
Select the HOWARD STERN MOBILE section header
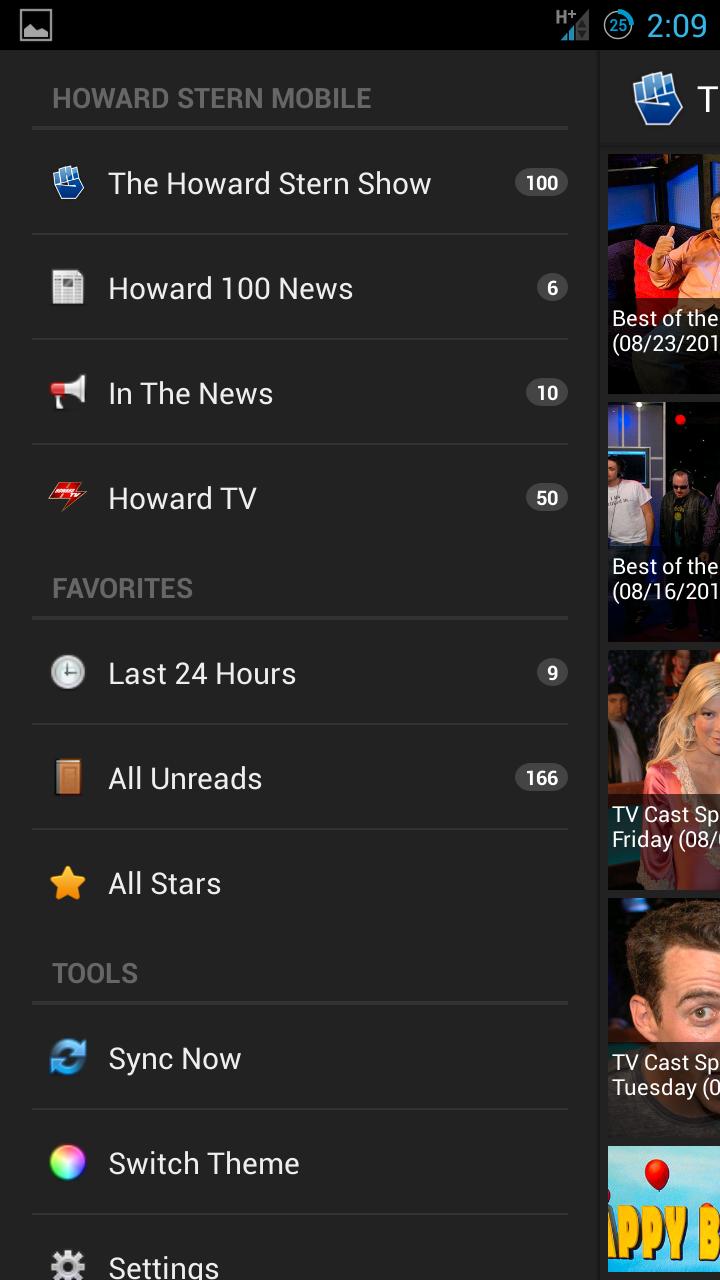click(x=212, y=98)
